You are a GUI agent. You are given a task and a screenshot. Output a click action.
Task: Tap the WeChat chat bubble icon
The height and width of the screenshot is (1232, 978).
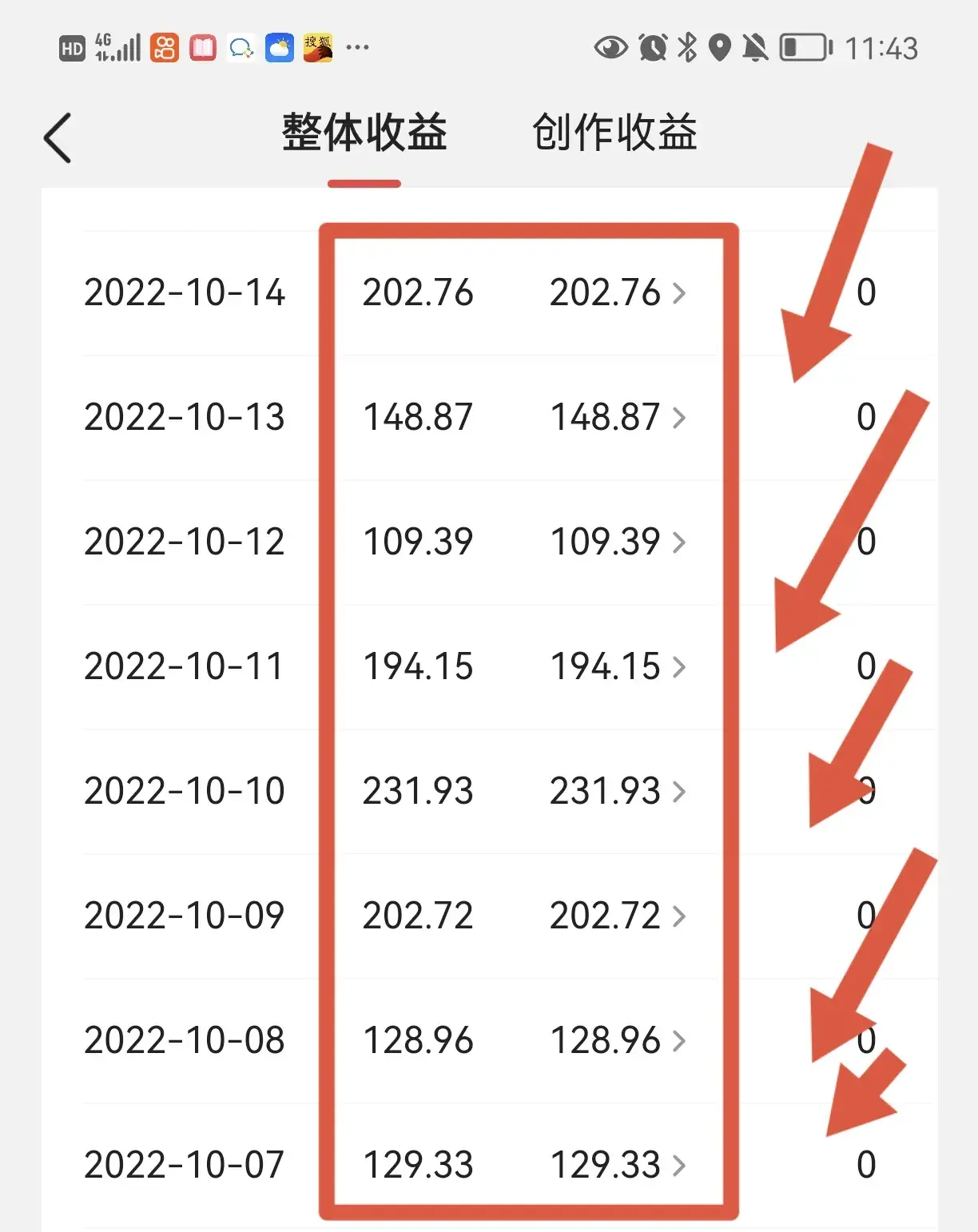coord(241,48)
